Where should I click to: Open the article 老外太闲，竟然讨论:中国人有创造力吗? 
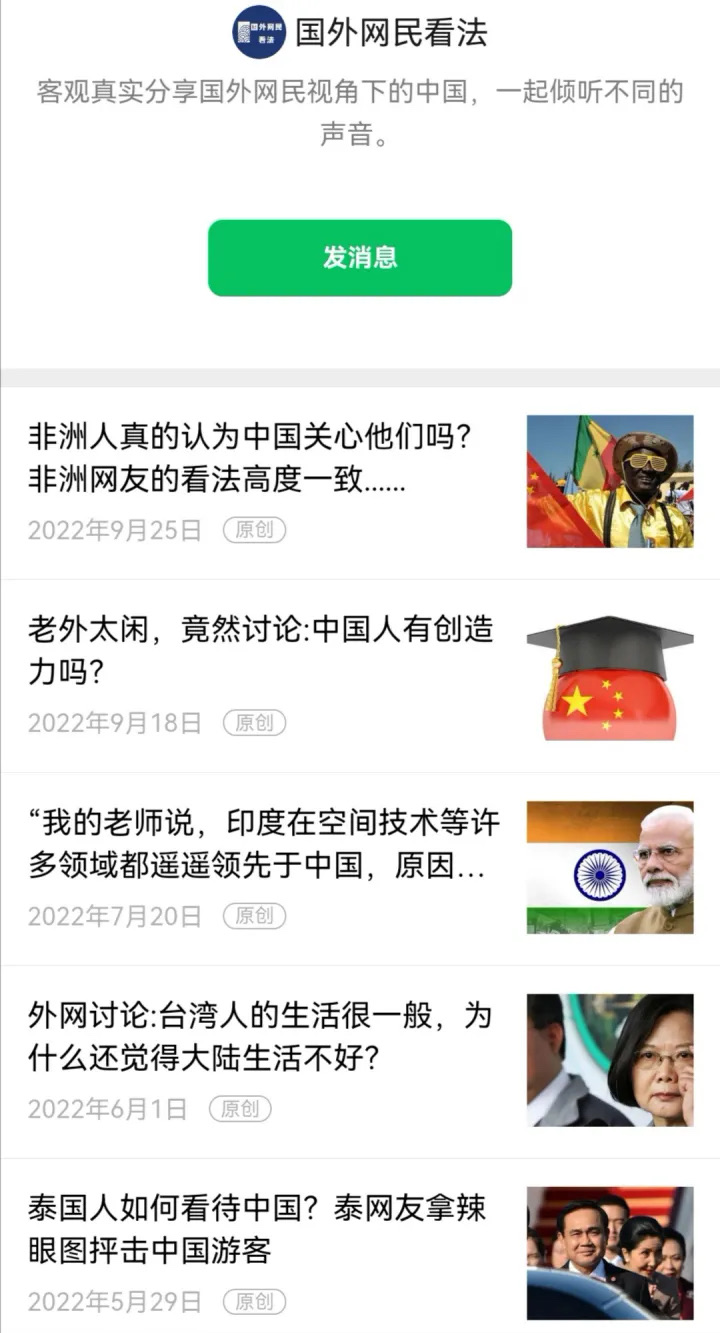(262, 650)
